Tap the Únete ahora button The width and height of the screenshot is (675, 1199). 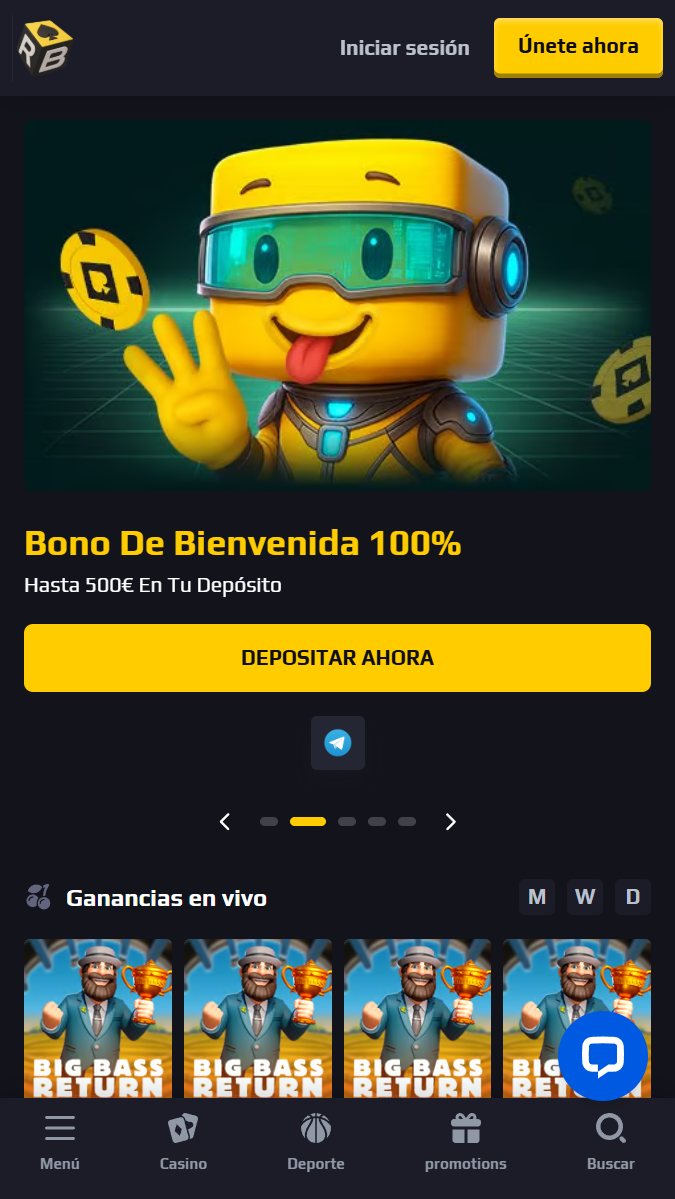(578, 46)
